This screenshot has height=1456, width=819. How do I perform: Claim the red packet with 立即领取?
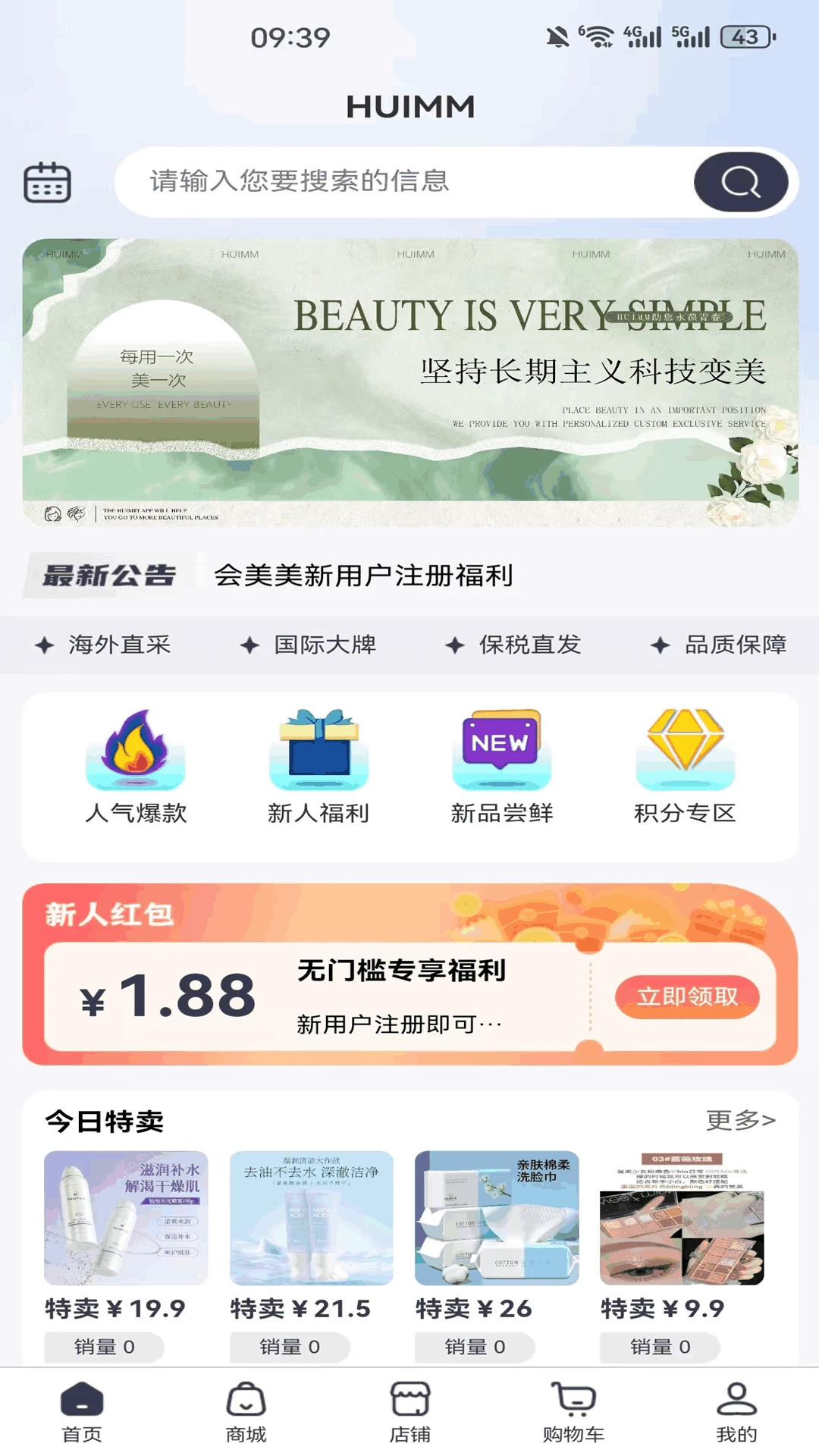pyautogui.click(x=686, y=996)
